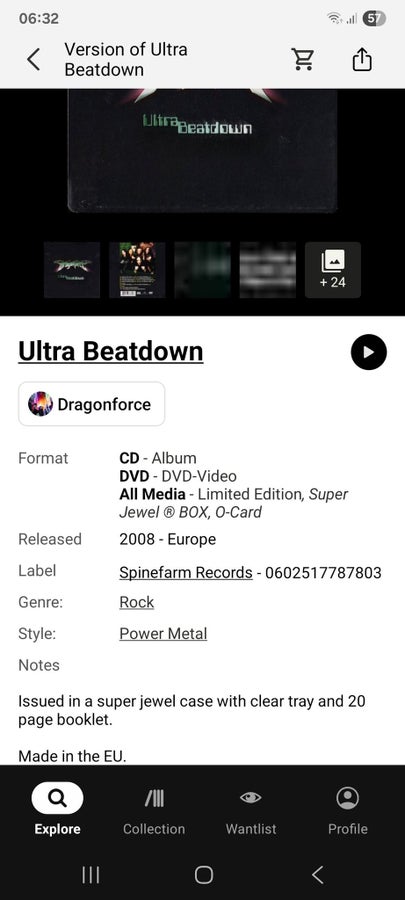Screen dimensions: 405x900
Task: Tap the system home button
Action: (x=204, y=875)
